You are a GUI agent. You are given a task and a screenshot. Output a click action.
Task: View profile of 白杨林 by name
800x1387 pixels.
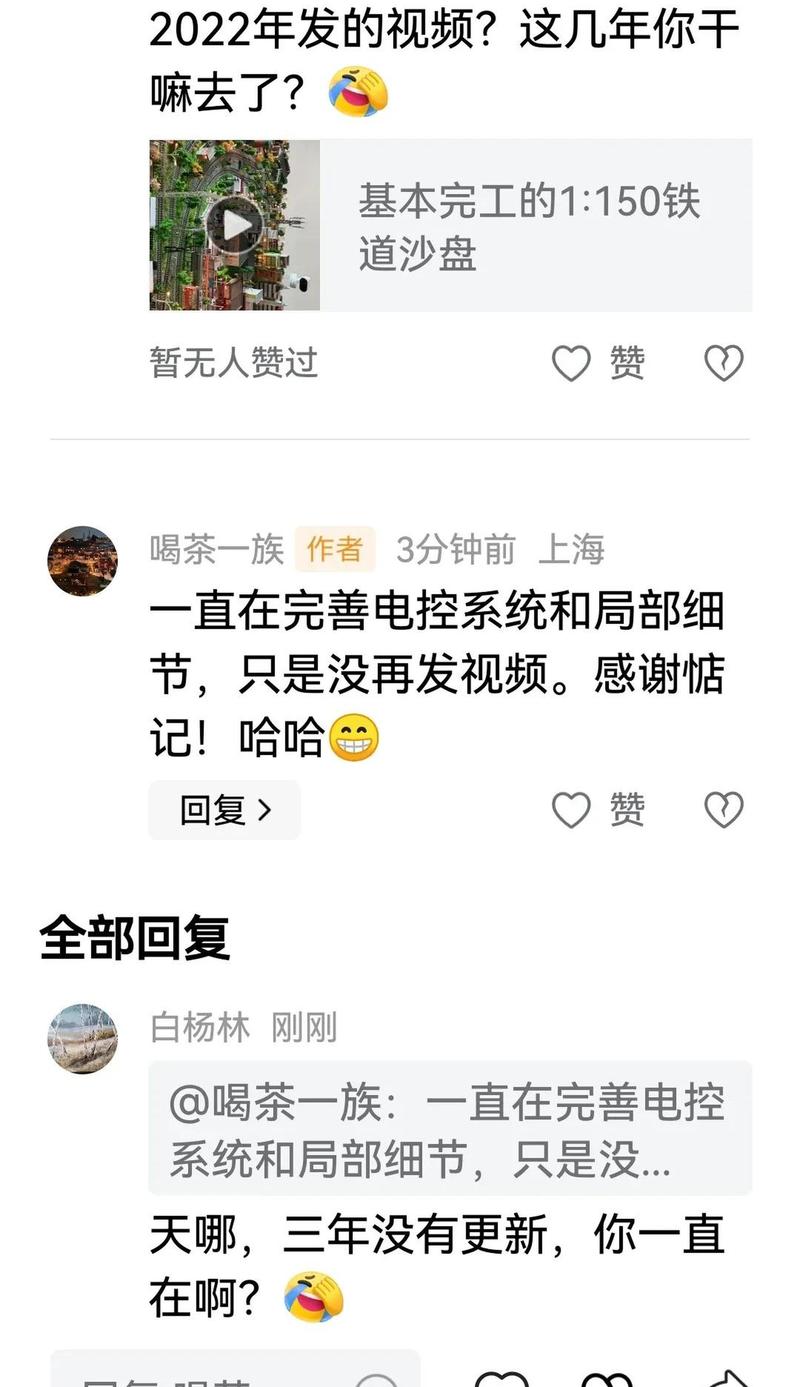(200, 1028)
